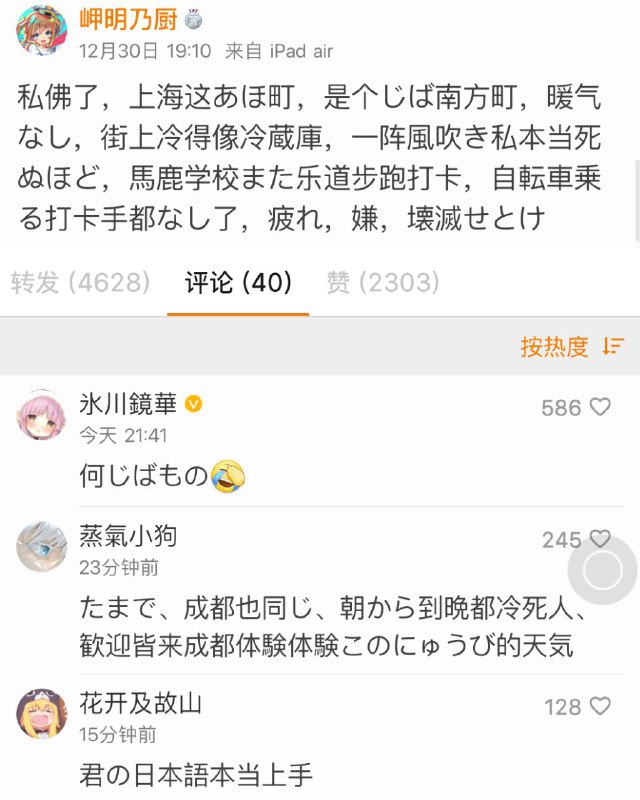The width and height of the screenshot is (640, 800).
Task: Open 花开及故山's avatar
Action: [42, 714]
